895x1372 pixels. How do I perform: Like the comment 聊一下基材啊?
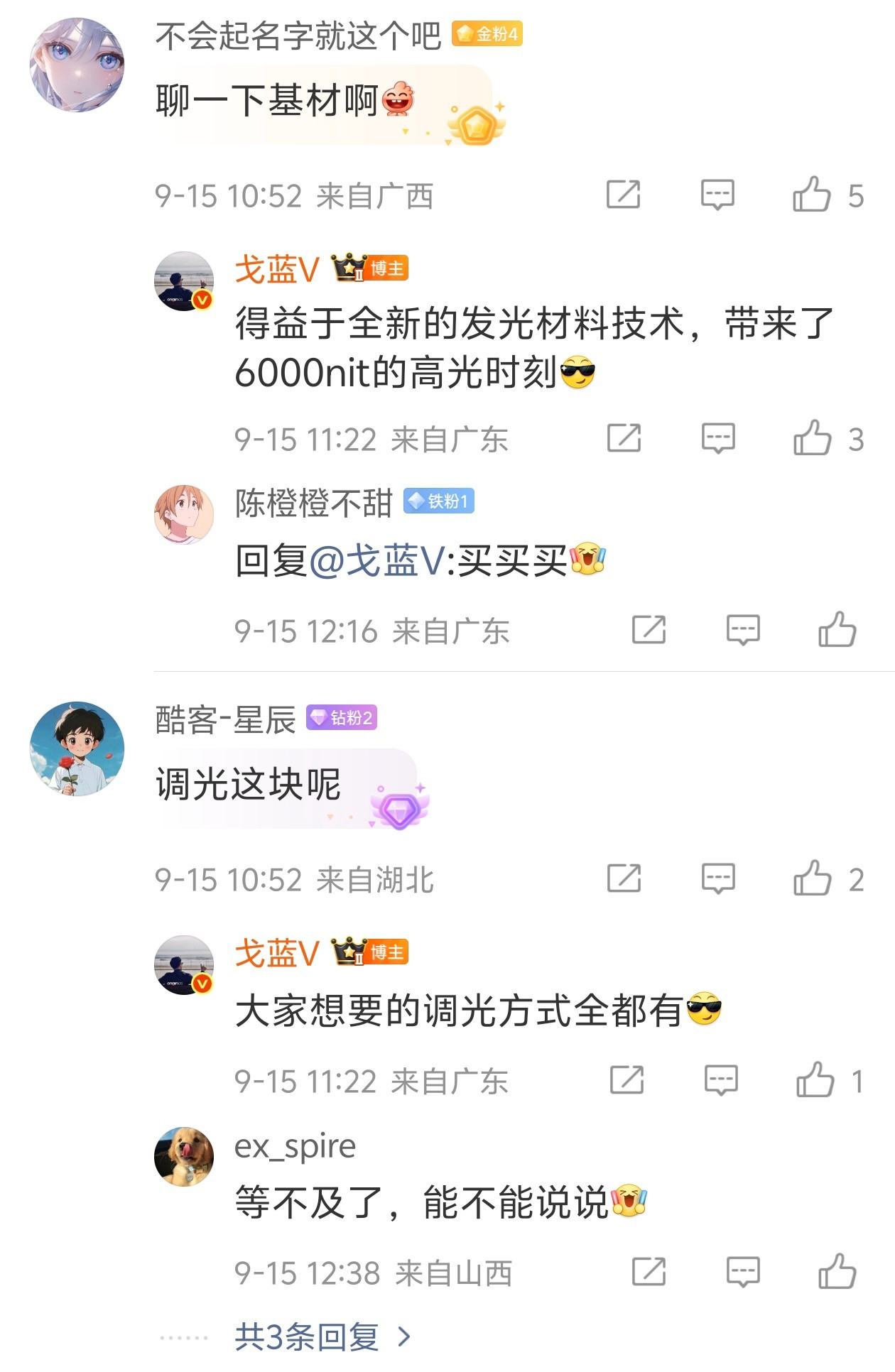[812, 195]
